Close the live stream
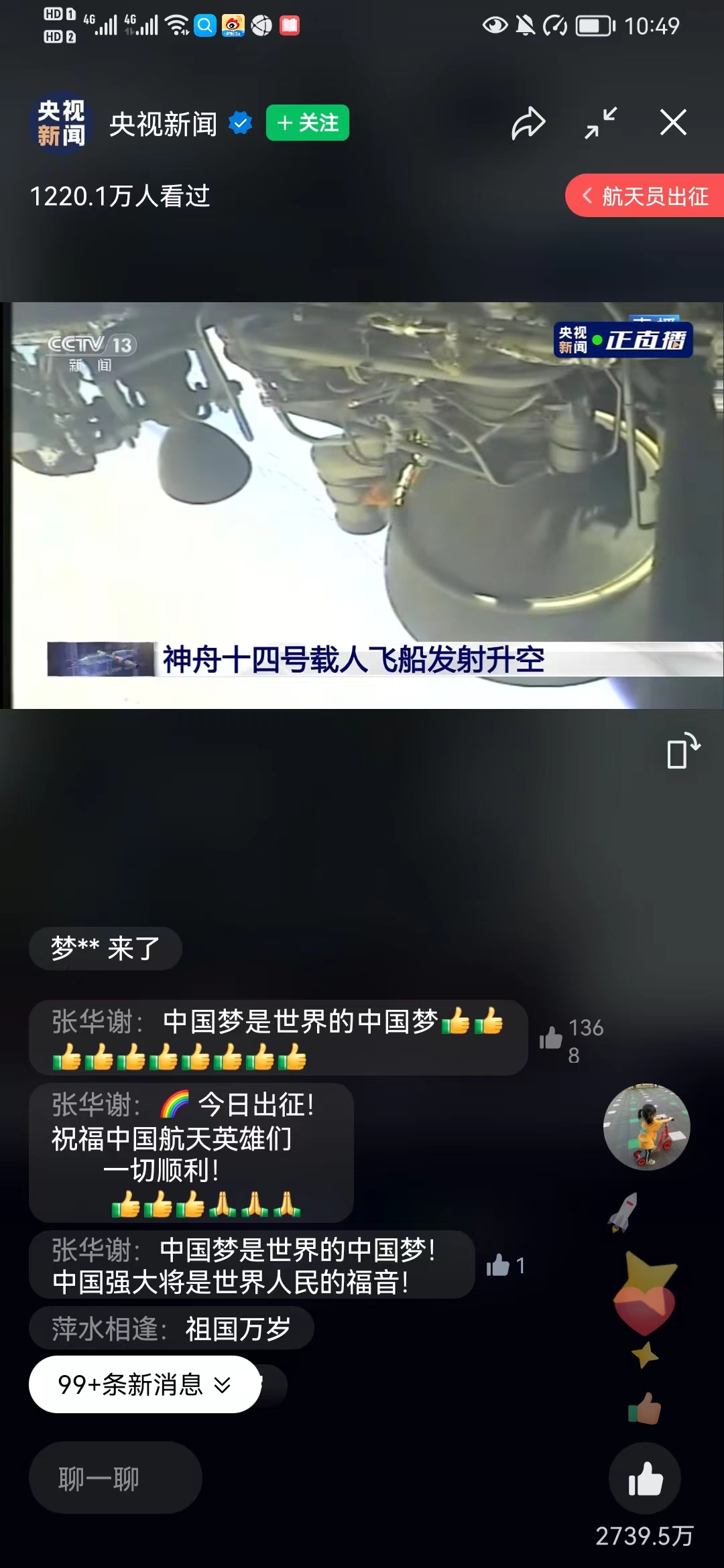This screenshot has width=724, height=1568. (673, 123)
